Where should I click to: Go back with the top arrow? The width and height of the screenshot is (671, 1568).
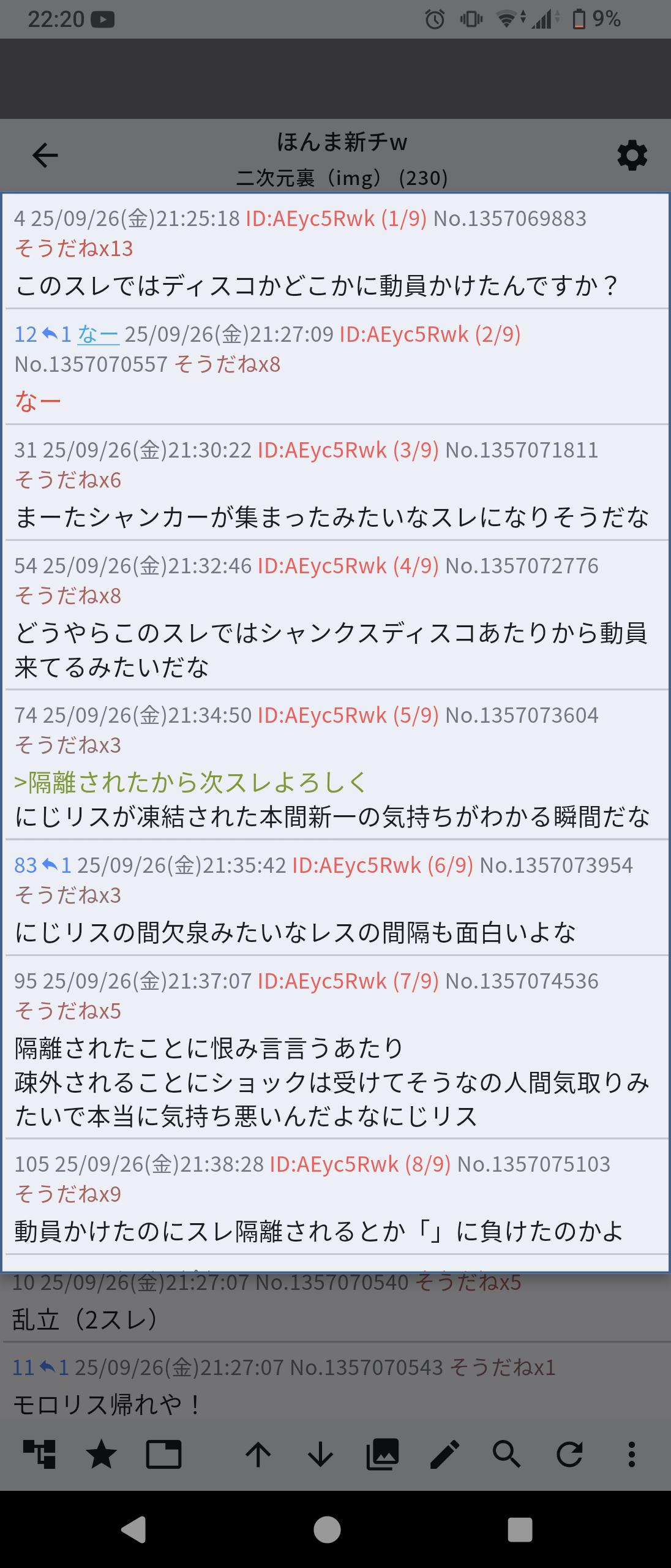click(x=45, y=156)
